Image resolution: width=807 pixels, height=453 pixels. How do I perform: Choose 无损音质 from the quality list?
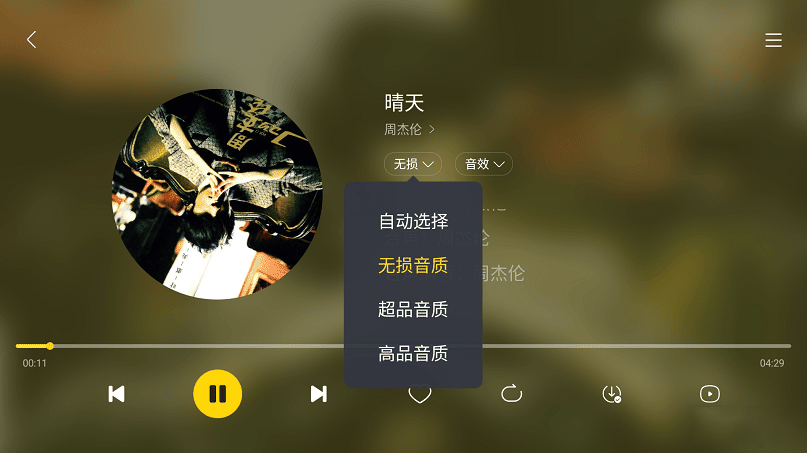(x=413, y=266)
